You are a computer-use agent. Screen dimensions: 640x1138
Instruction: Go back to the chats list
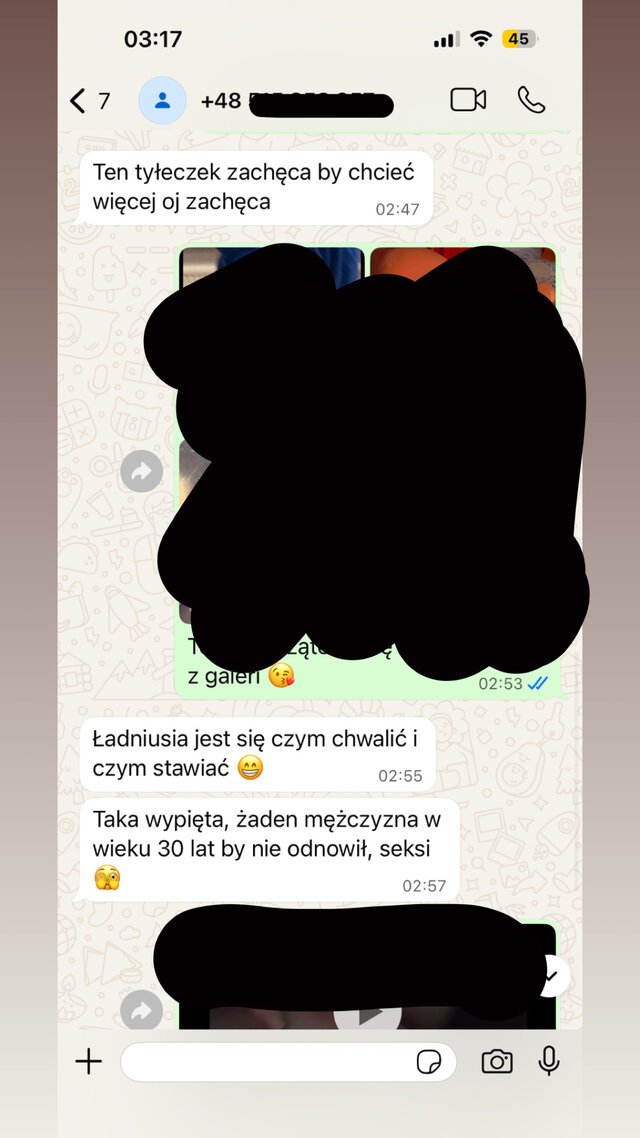coord(79,100)
